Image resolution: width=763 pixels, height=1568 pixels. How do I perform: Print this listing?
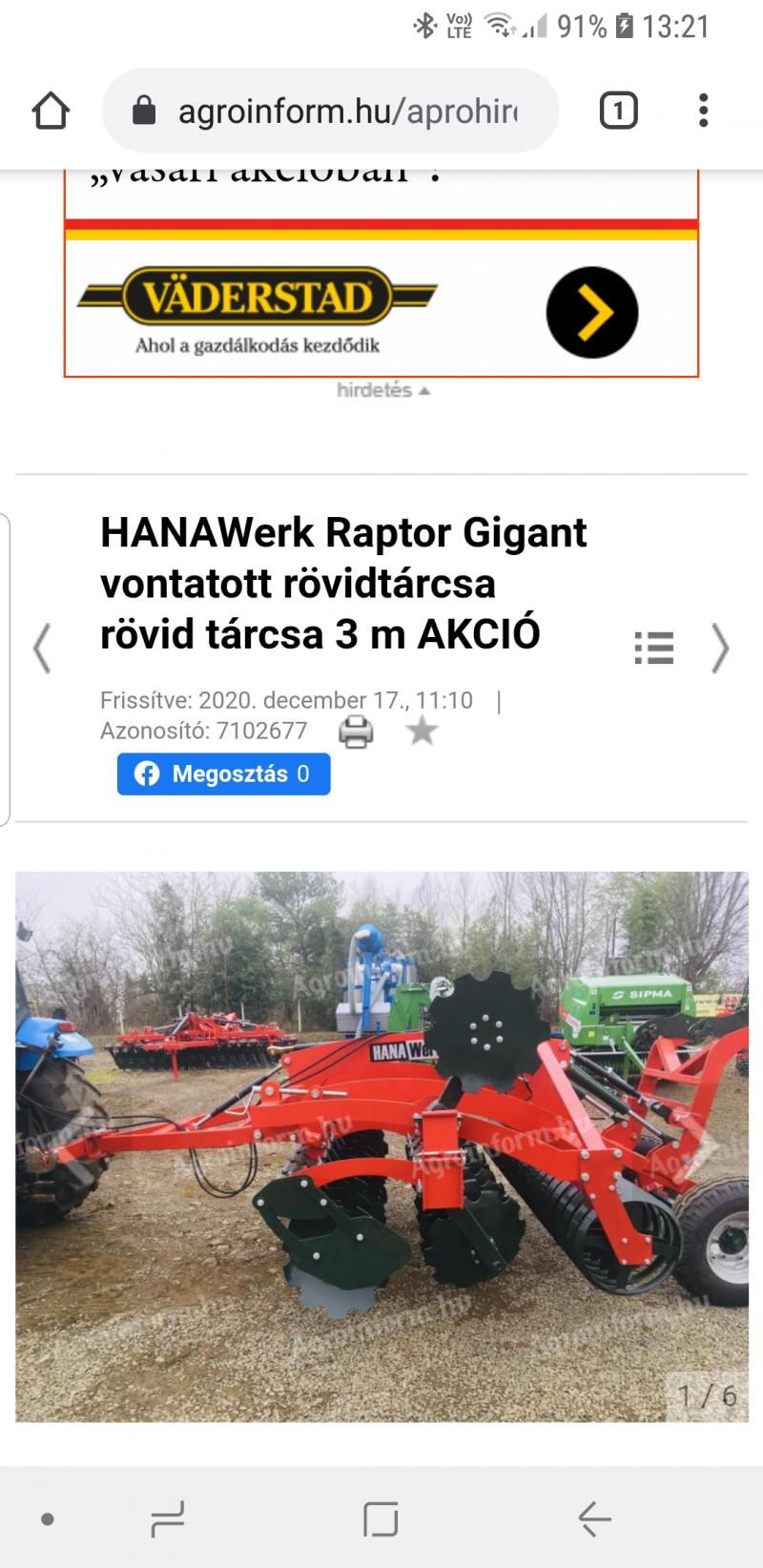[356, 732]
